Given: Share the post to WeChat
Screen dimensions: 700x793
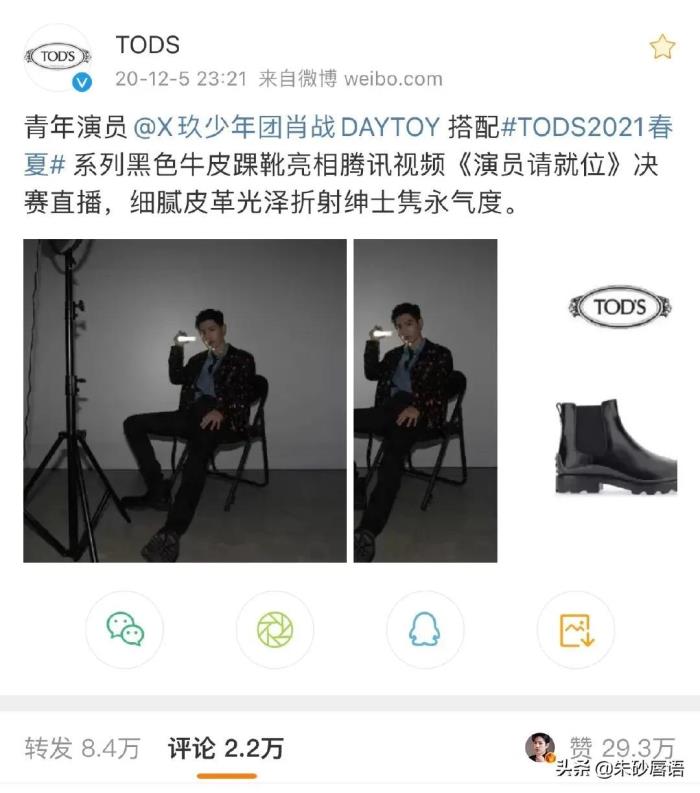Looking at the screenshot, I should [125, 629].
